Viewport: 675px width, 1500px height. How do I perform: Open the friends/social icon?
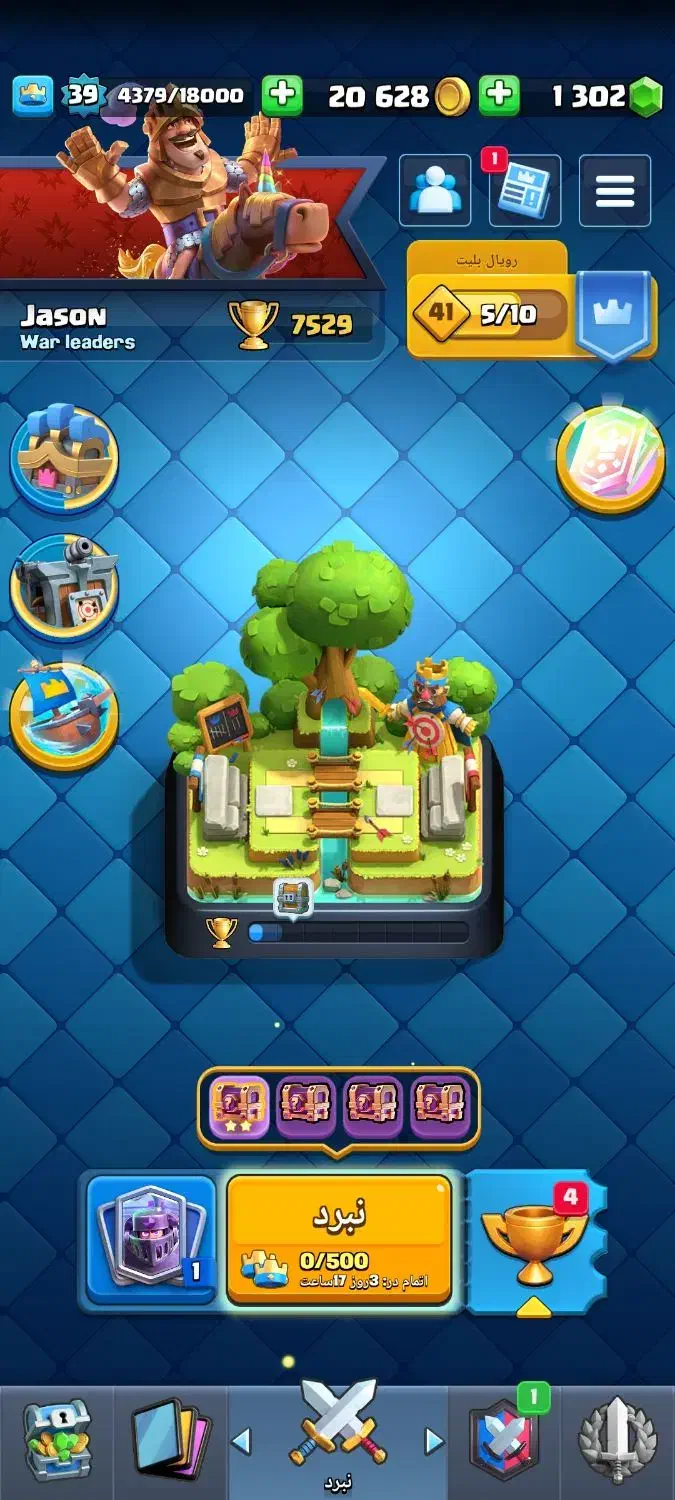(435, 190)
